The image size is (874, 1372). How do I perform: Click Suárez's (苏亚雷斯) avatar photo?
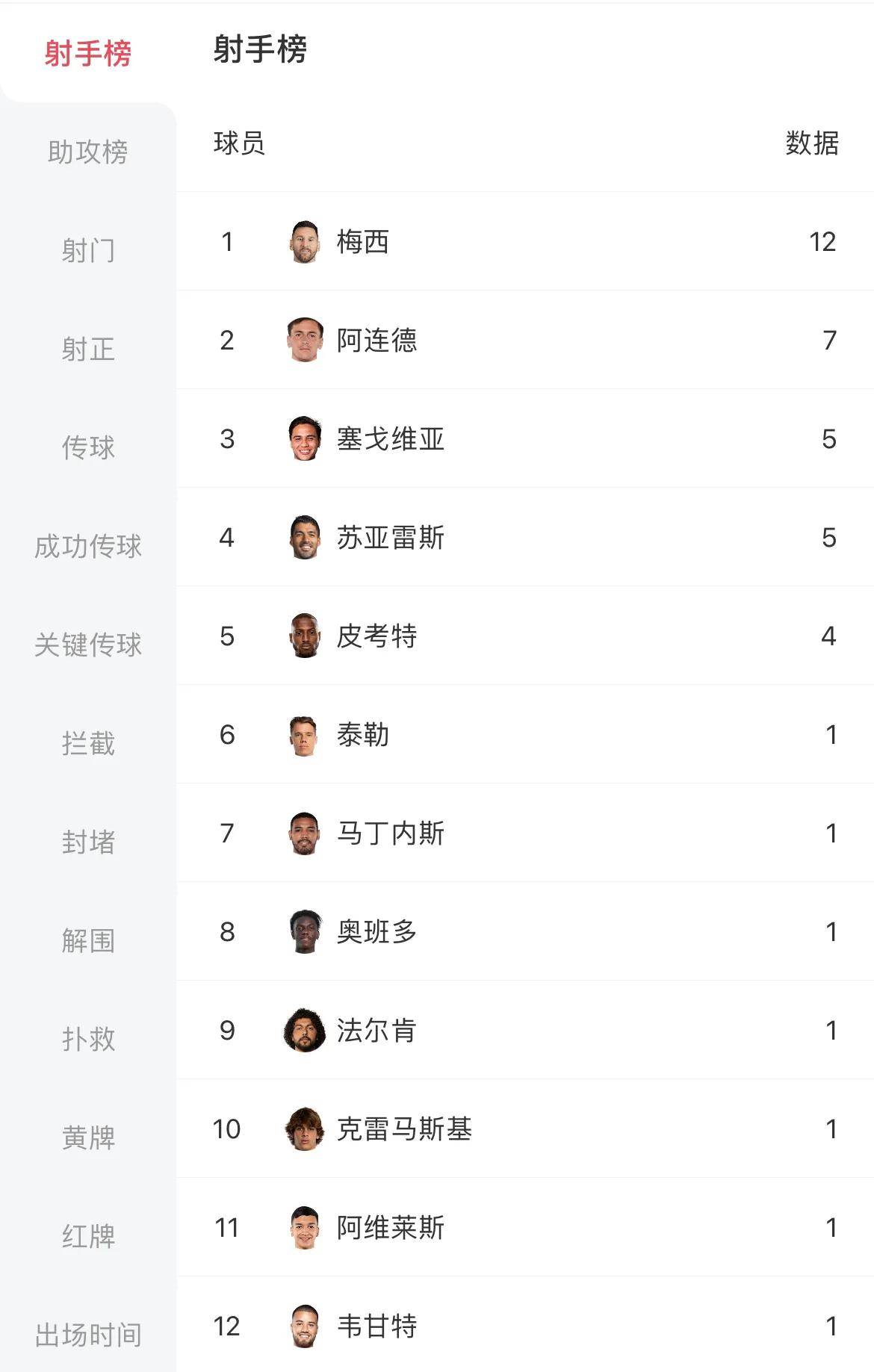306,538
